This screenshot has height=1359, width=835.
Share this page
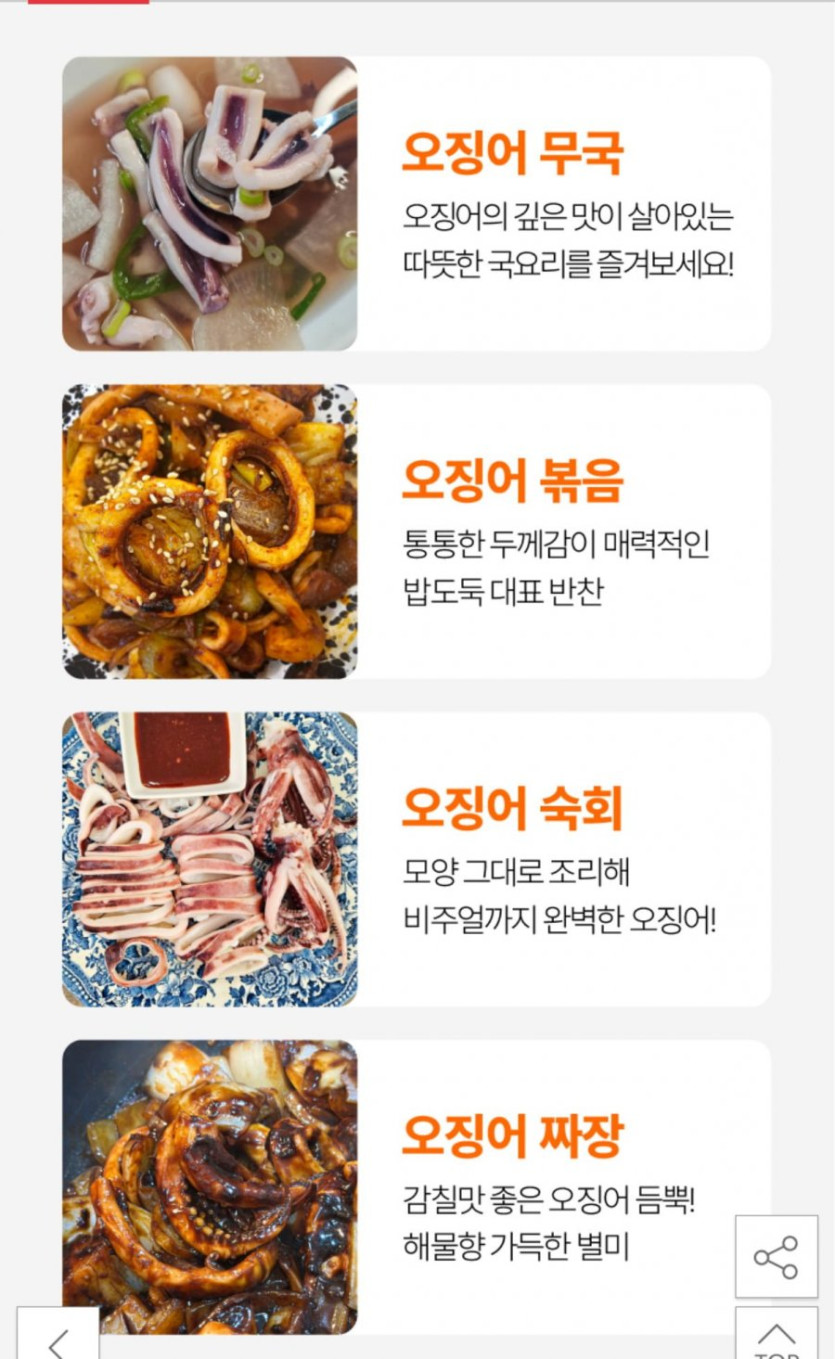tap(776, 1256)
